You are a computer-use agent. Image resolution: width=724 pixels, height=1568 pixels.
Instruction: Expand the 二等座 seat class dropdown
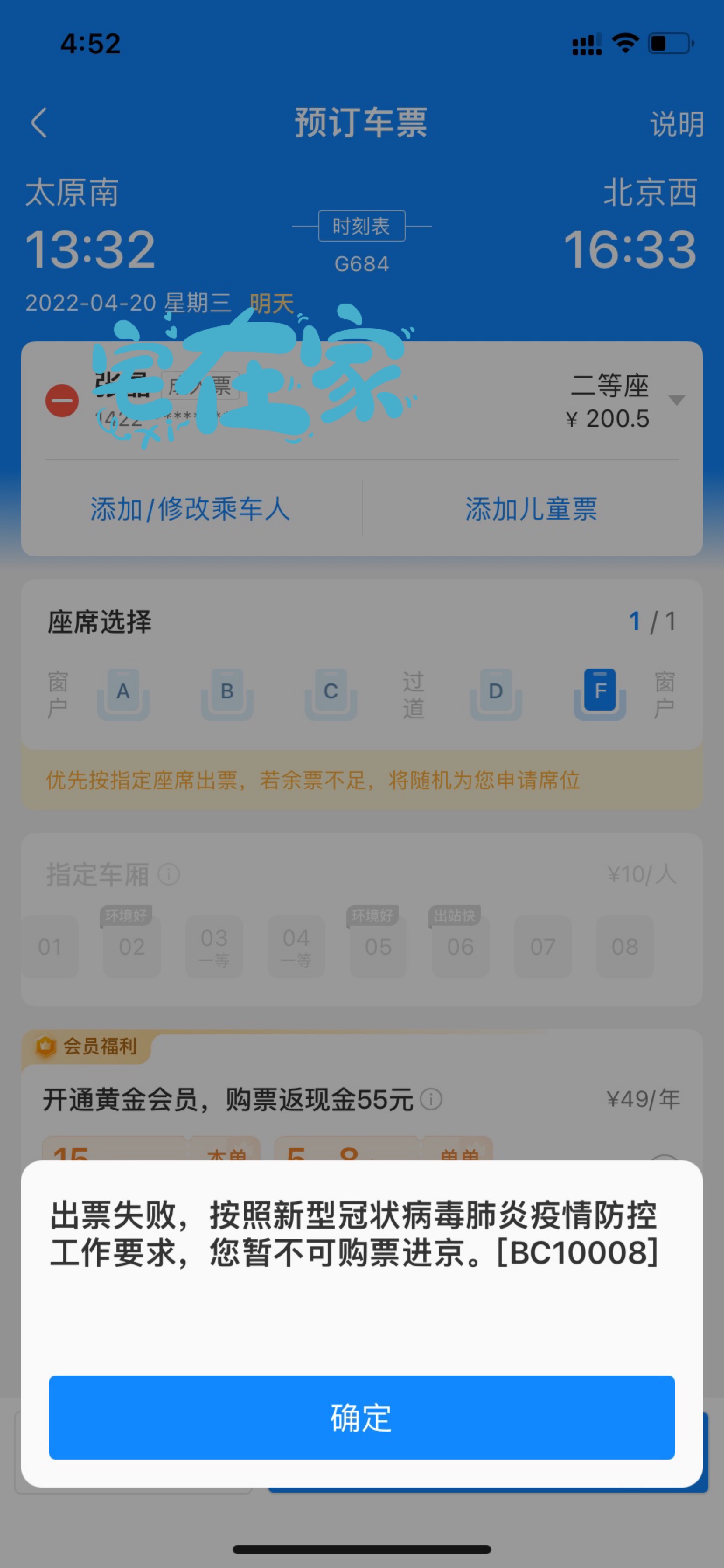(x=676, y=400)
